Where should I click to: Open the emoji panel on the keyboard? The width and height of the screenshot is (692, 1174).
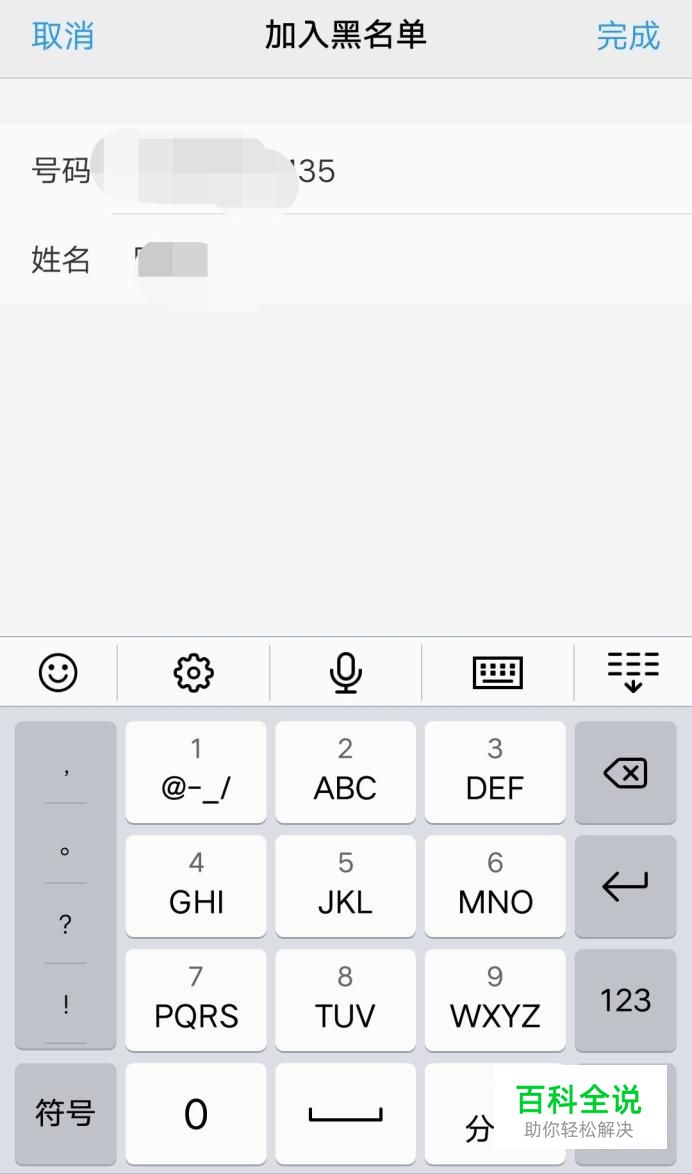coord(58,672)
